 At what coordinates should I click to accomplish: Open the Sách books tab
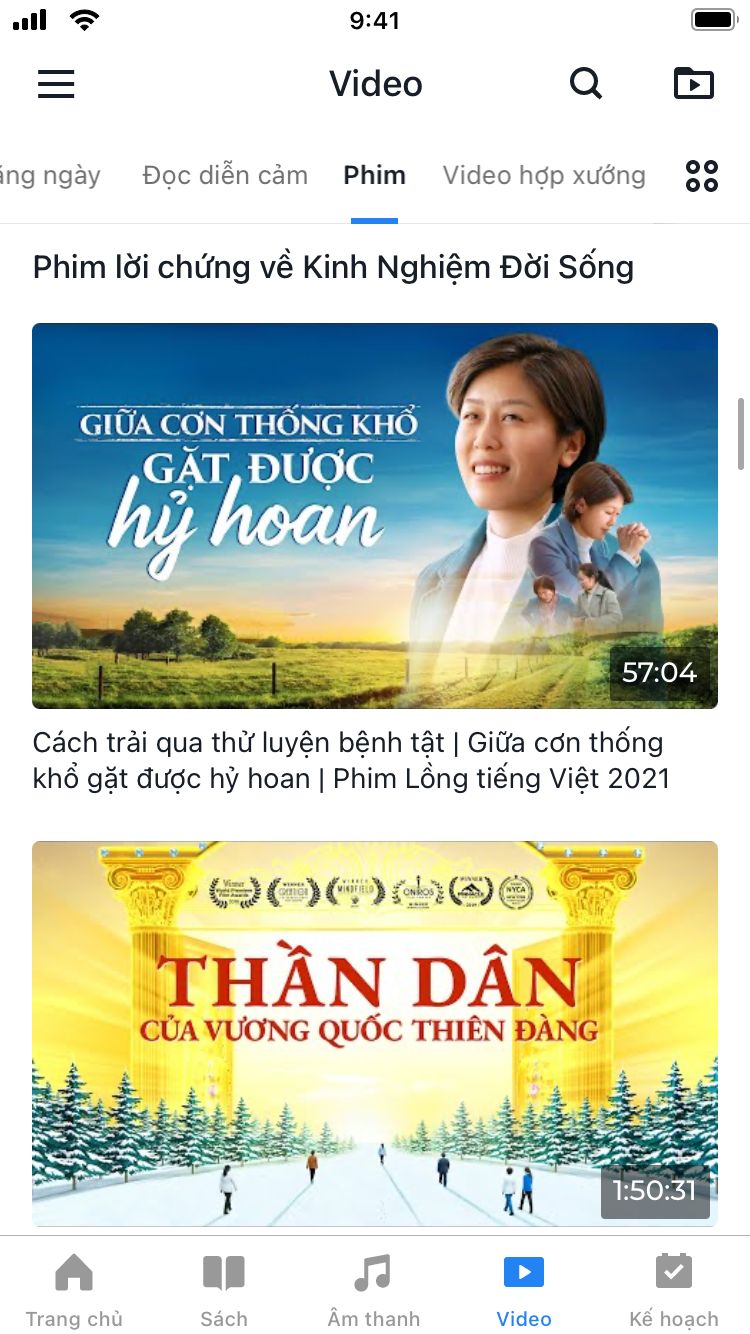pos(224,1290)
